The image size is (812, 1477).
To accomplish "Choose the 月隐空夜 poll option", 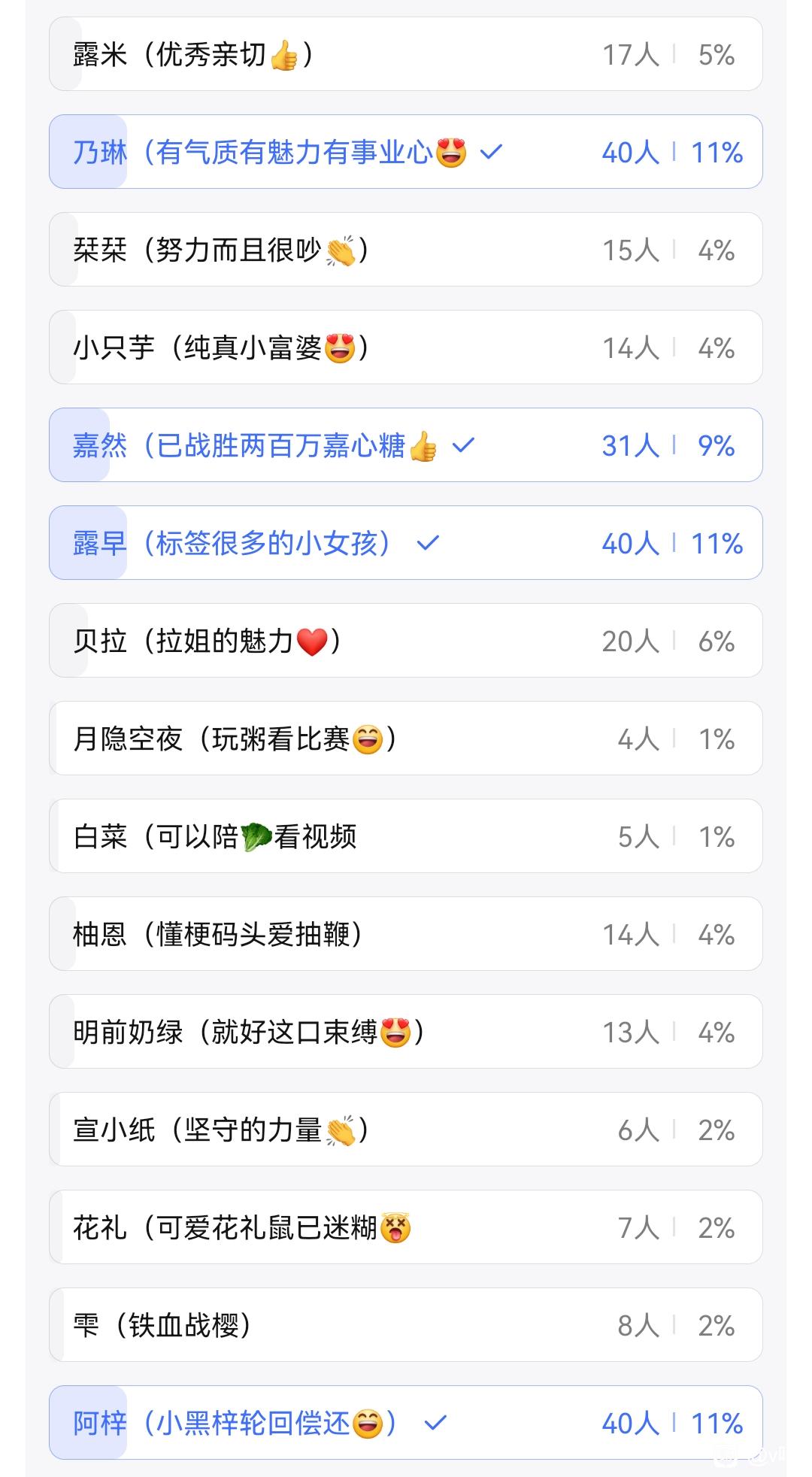I will coord(406,738).
